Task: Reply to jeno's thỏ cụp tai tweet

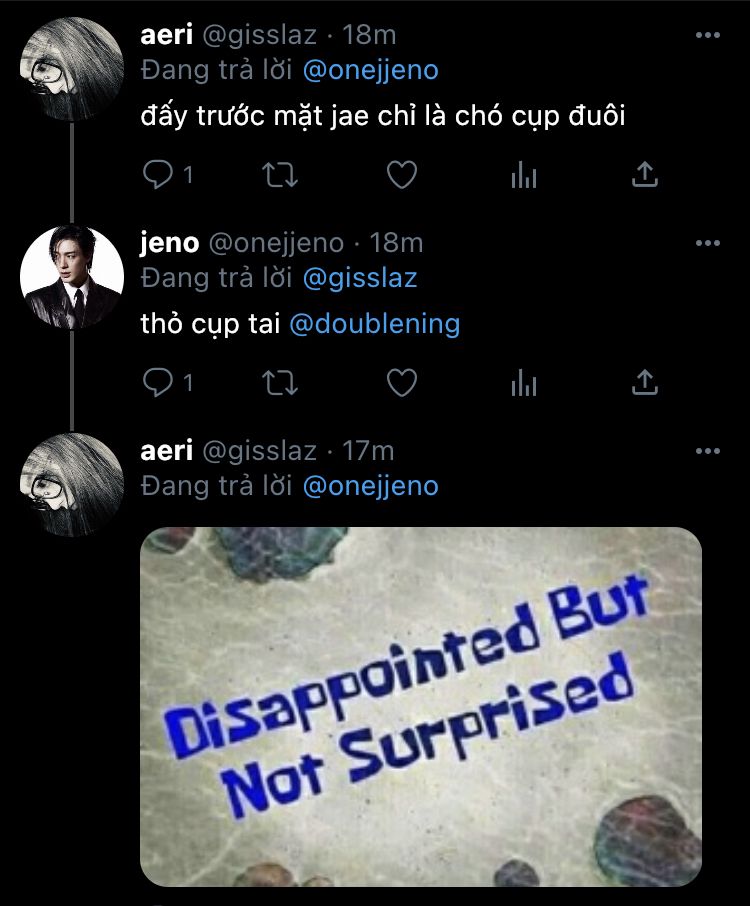Action: [159, 383]
